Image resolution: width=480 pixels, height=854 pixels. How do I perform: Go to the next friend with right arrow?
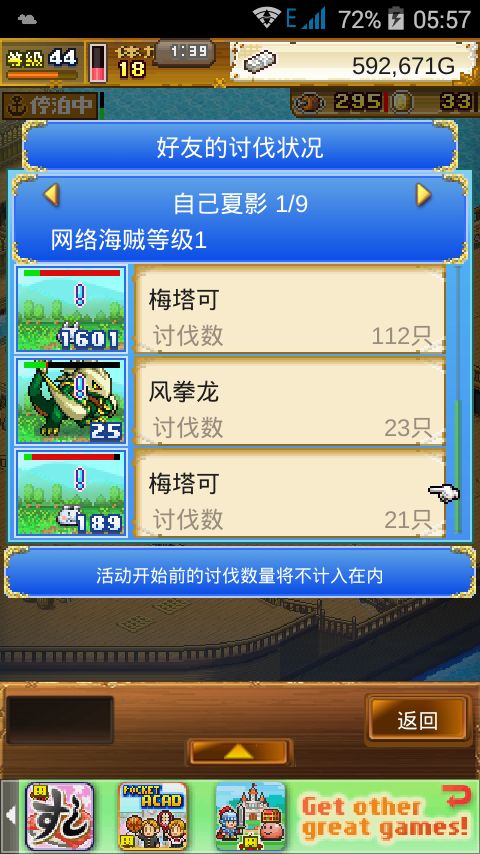(x=423, y=194)
